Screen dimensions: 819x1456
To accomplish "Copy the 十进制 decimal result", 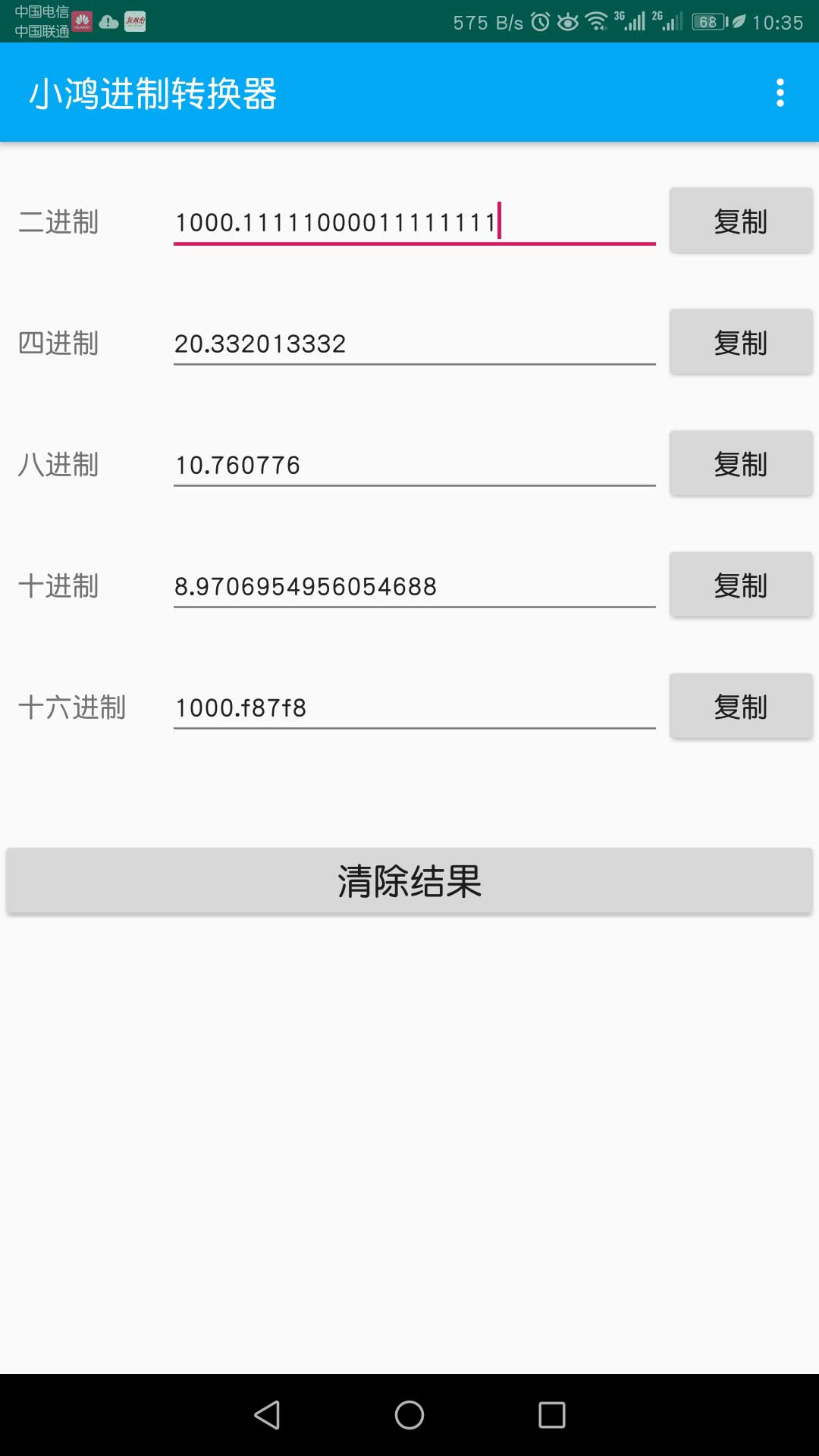I will [740, 585].
